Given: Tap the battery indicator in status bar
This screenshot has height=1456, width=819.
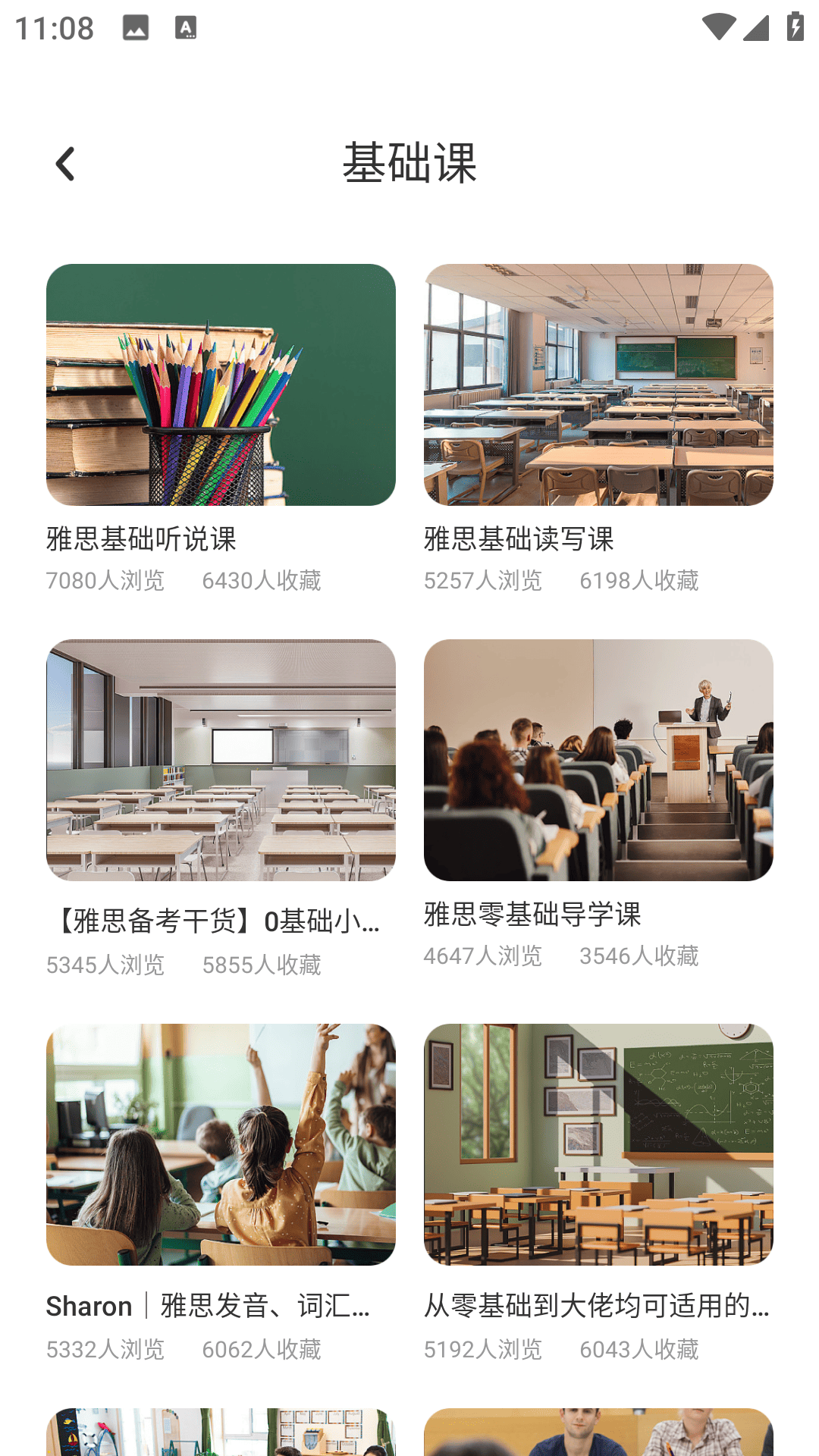Looking at the screenshot, I should 794,25.
